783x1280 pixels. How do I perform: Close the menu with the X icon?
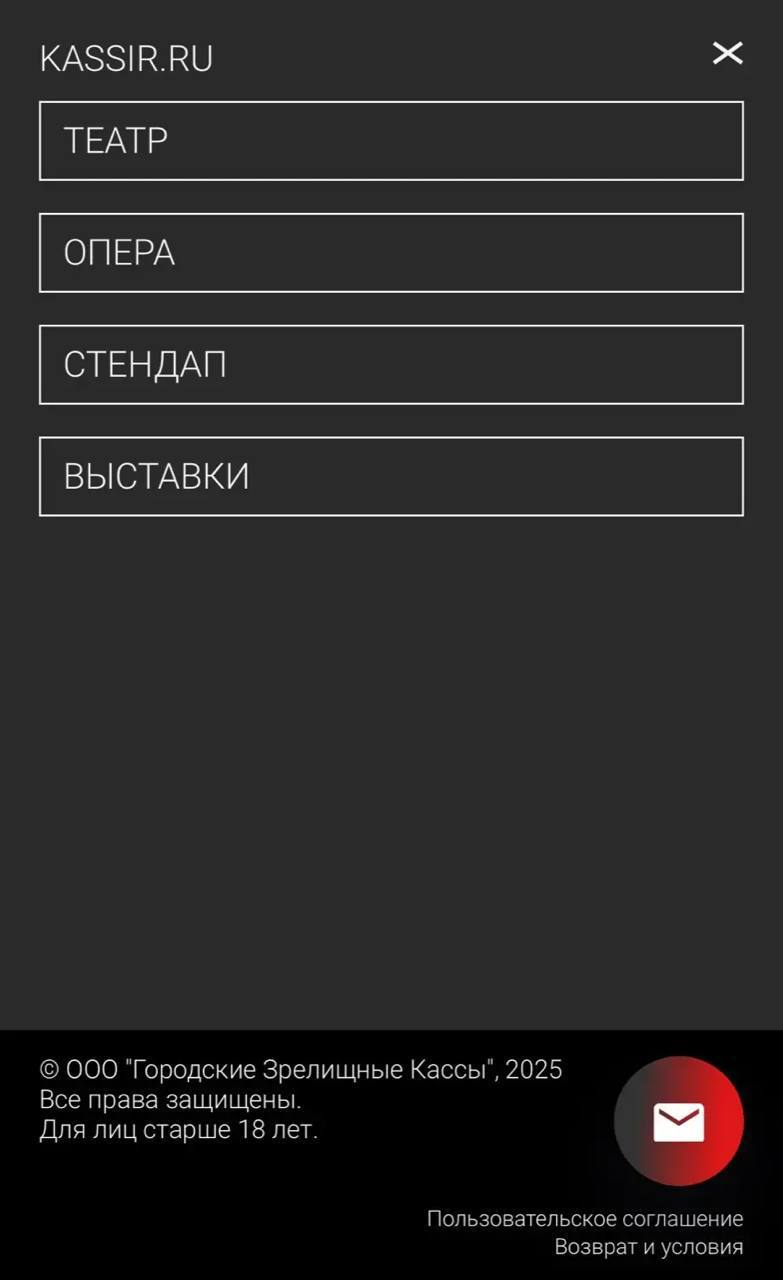(727, 54)
